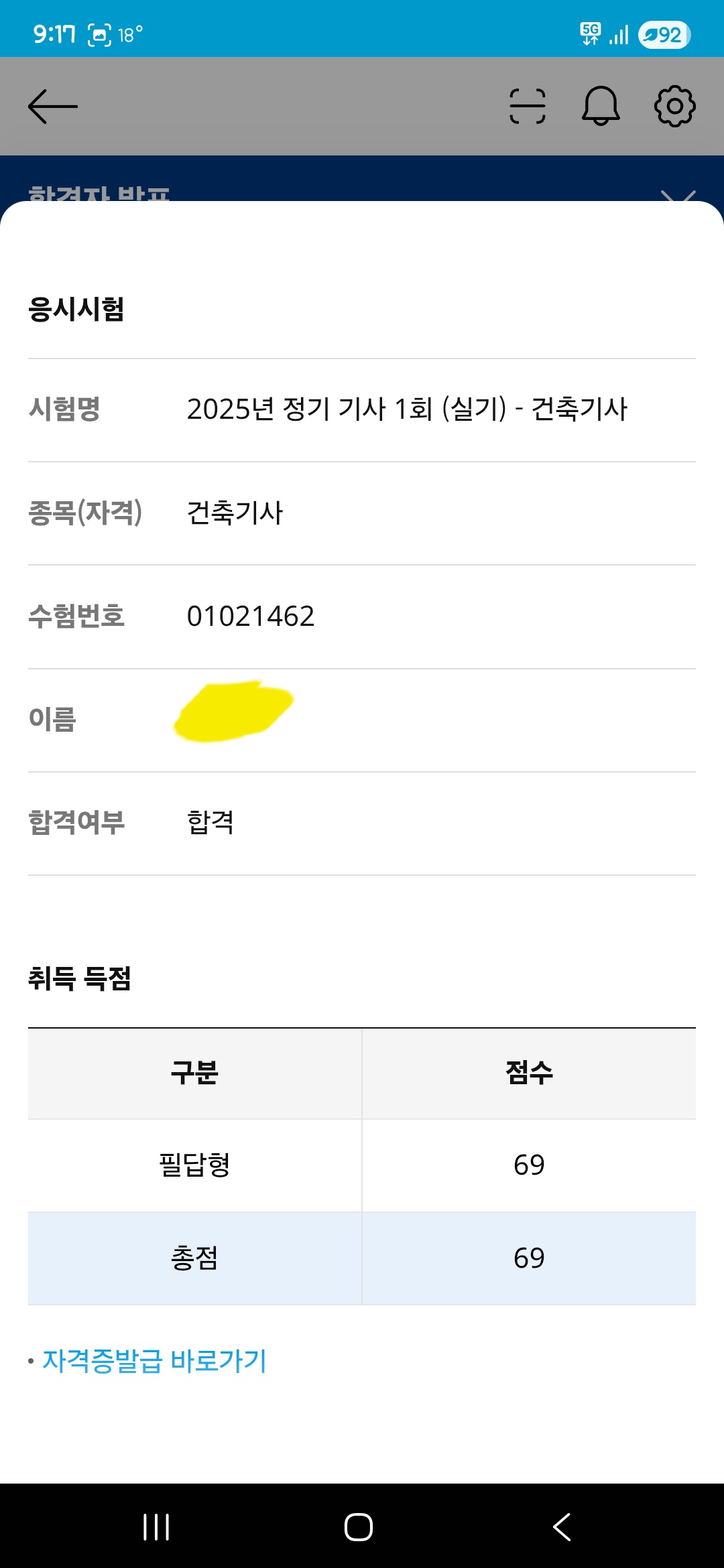The image size is (724, 1568).
Task: Open settings via the gear icon
Action: coord(674,106)
